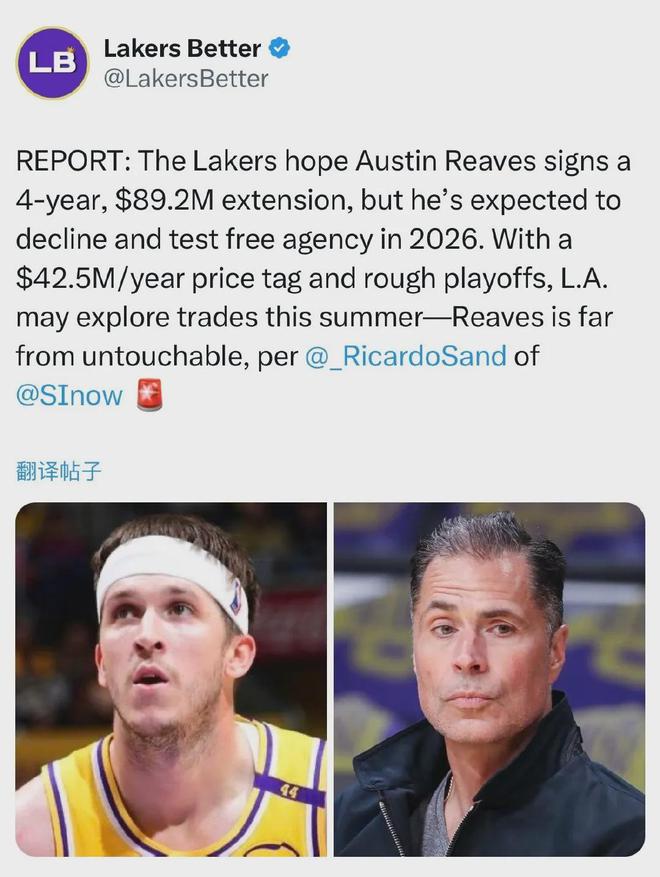Open the headband player photo
Screen dimensions: 660x877
pyautogui.click(x=171, y=679)
